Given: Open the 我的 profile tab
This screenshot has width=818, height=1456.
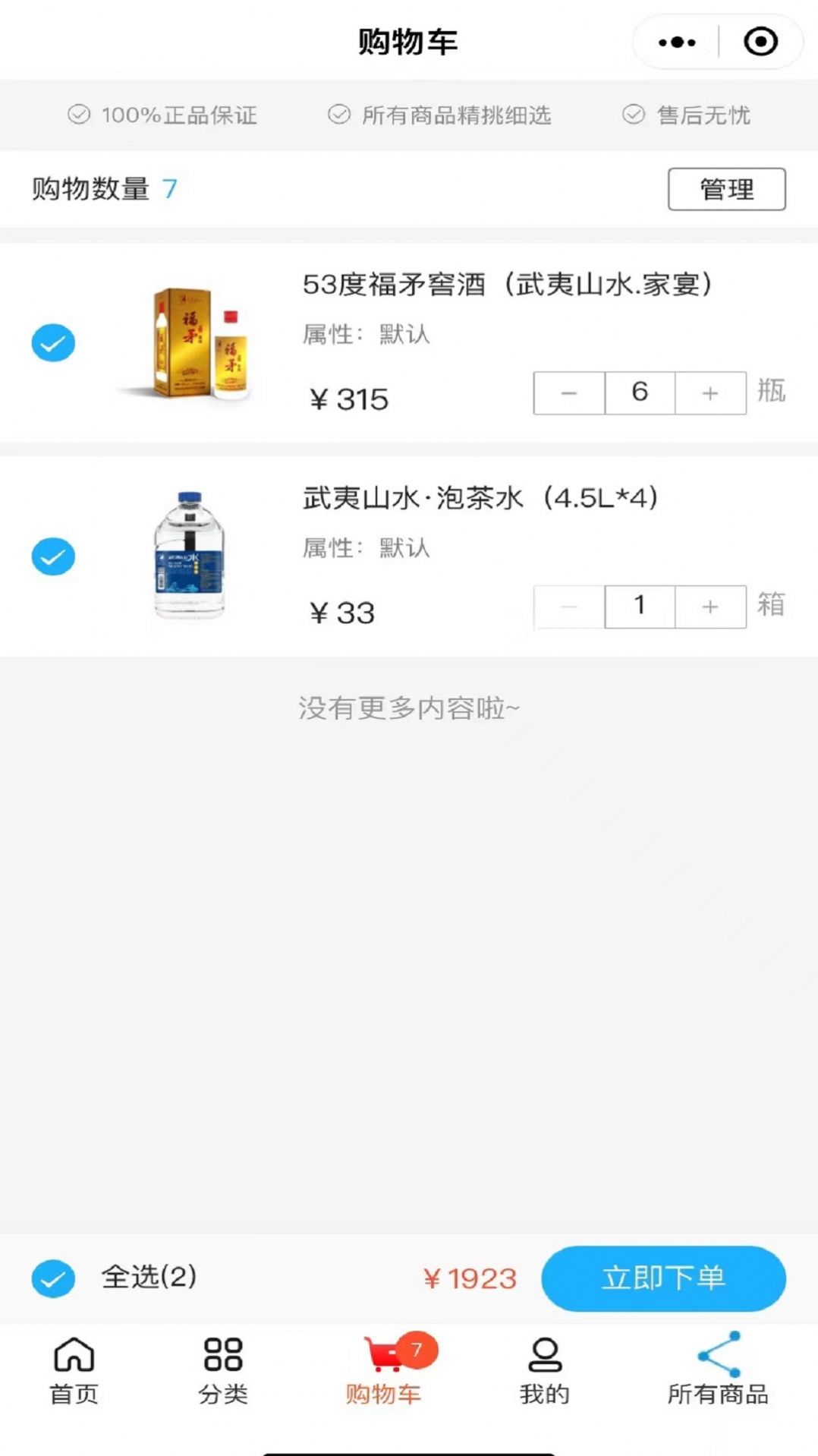Looking at the screenshot, I should point(544,1371).
